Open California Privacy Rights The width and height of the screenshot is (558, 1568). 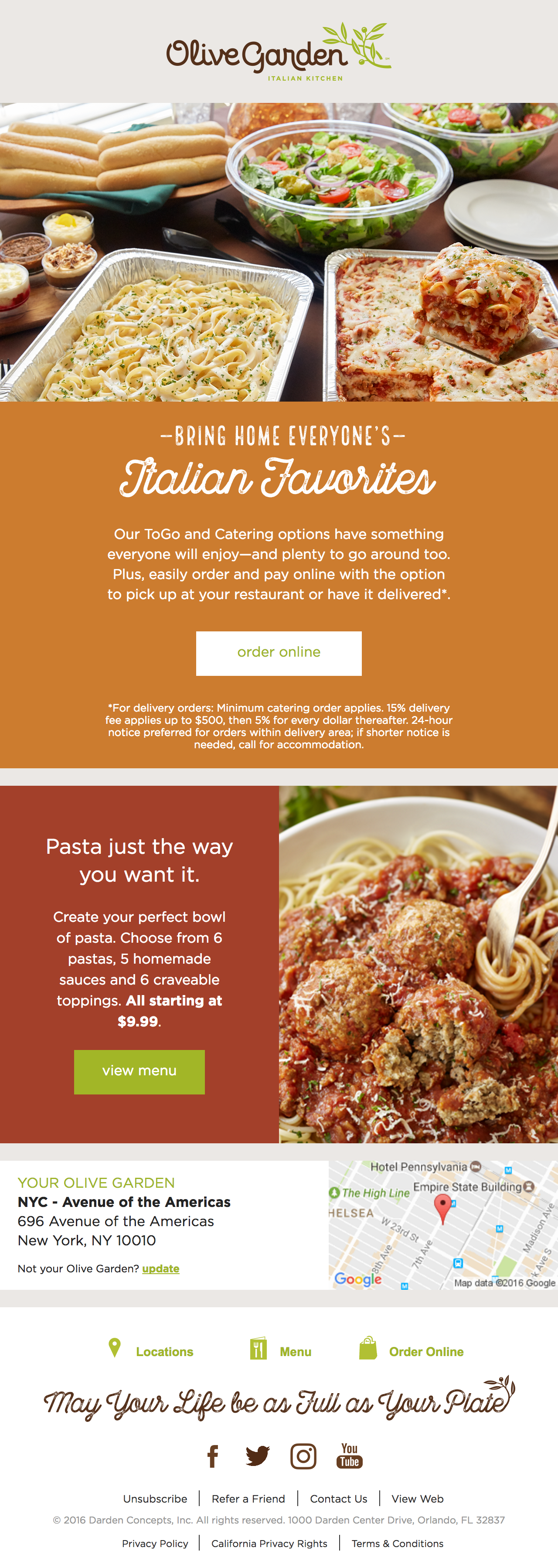tap(269, 1543)
